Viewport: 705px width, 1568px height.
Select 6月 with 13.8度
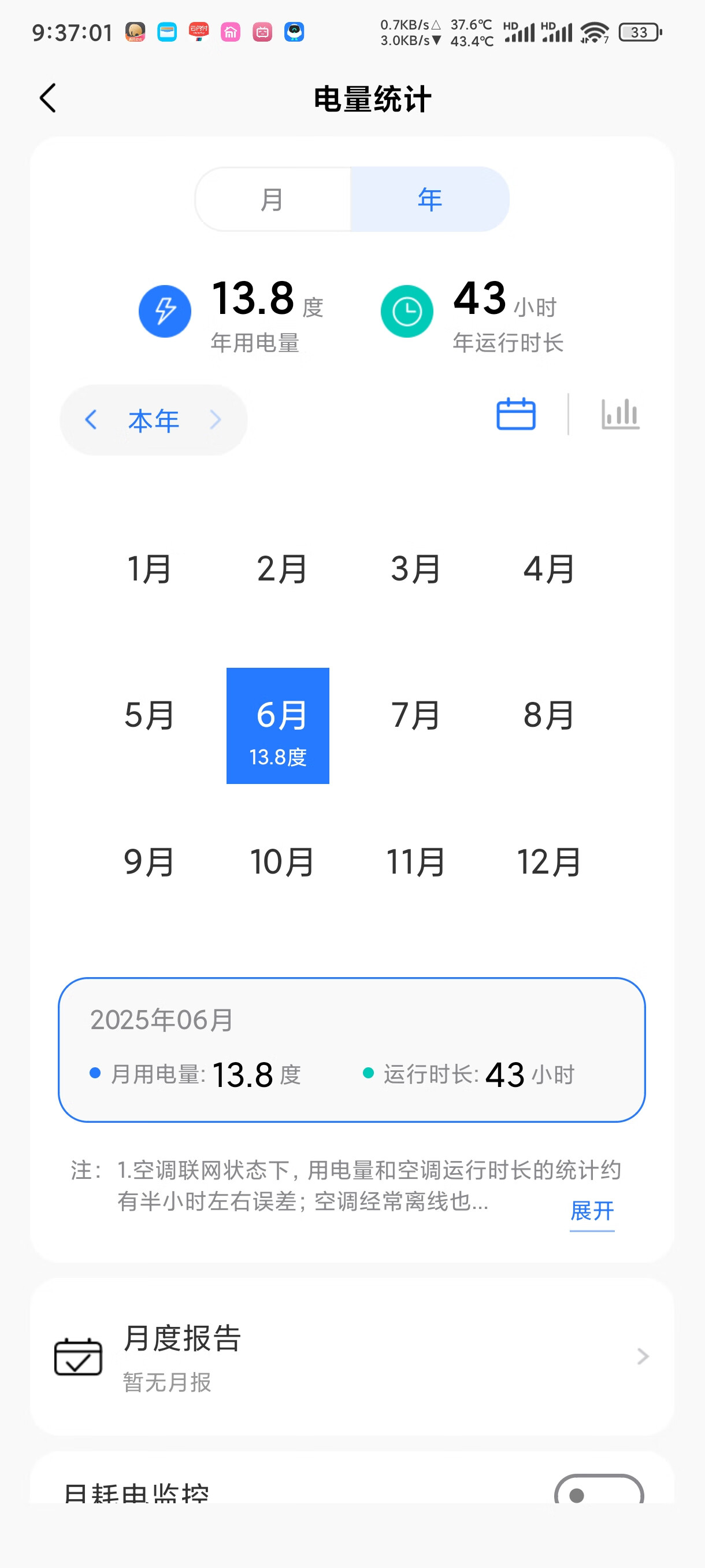[278, 726]
